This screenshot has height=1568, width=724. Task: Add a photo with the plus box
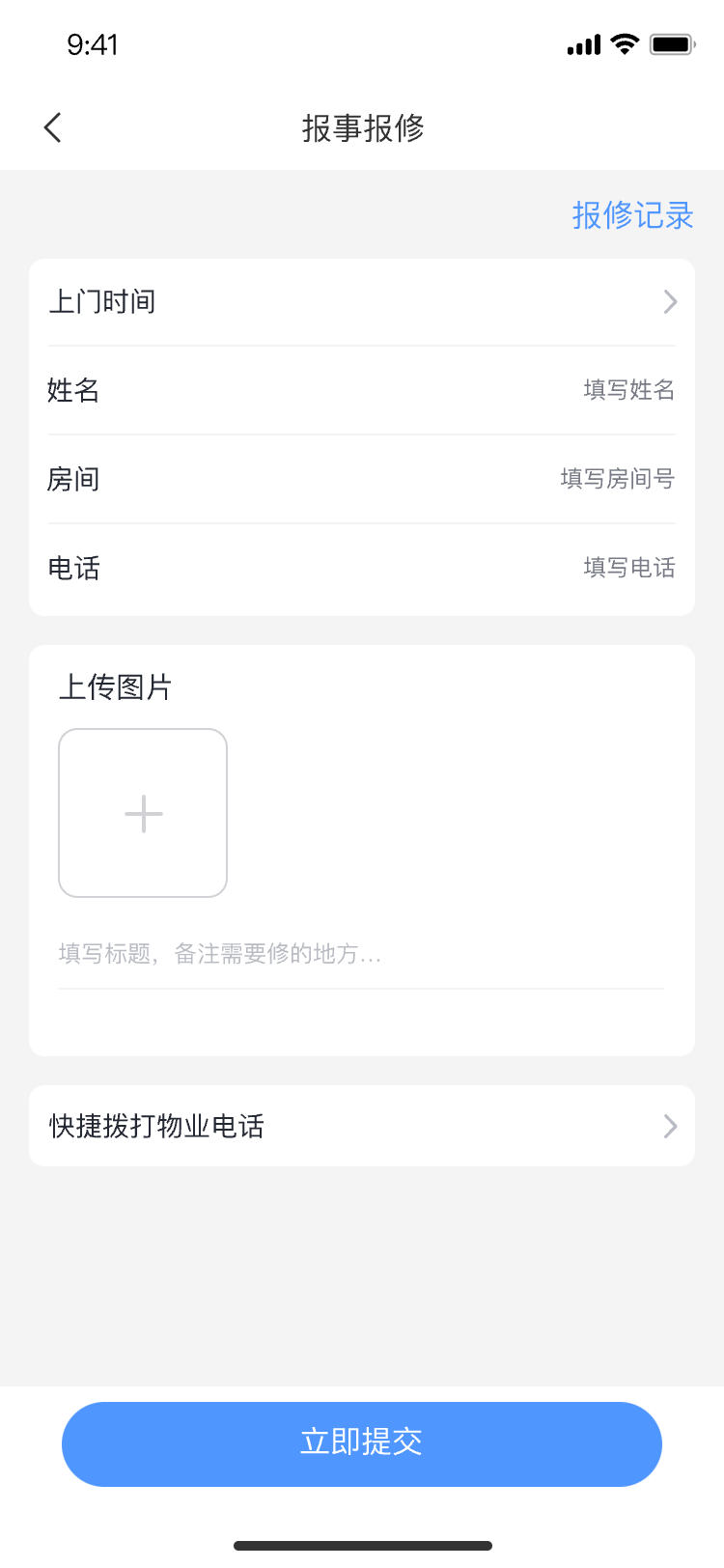click(x=143, y=813)
